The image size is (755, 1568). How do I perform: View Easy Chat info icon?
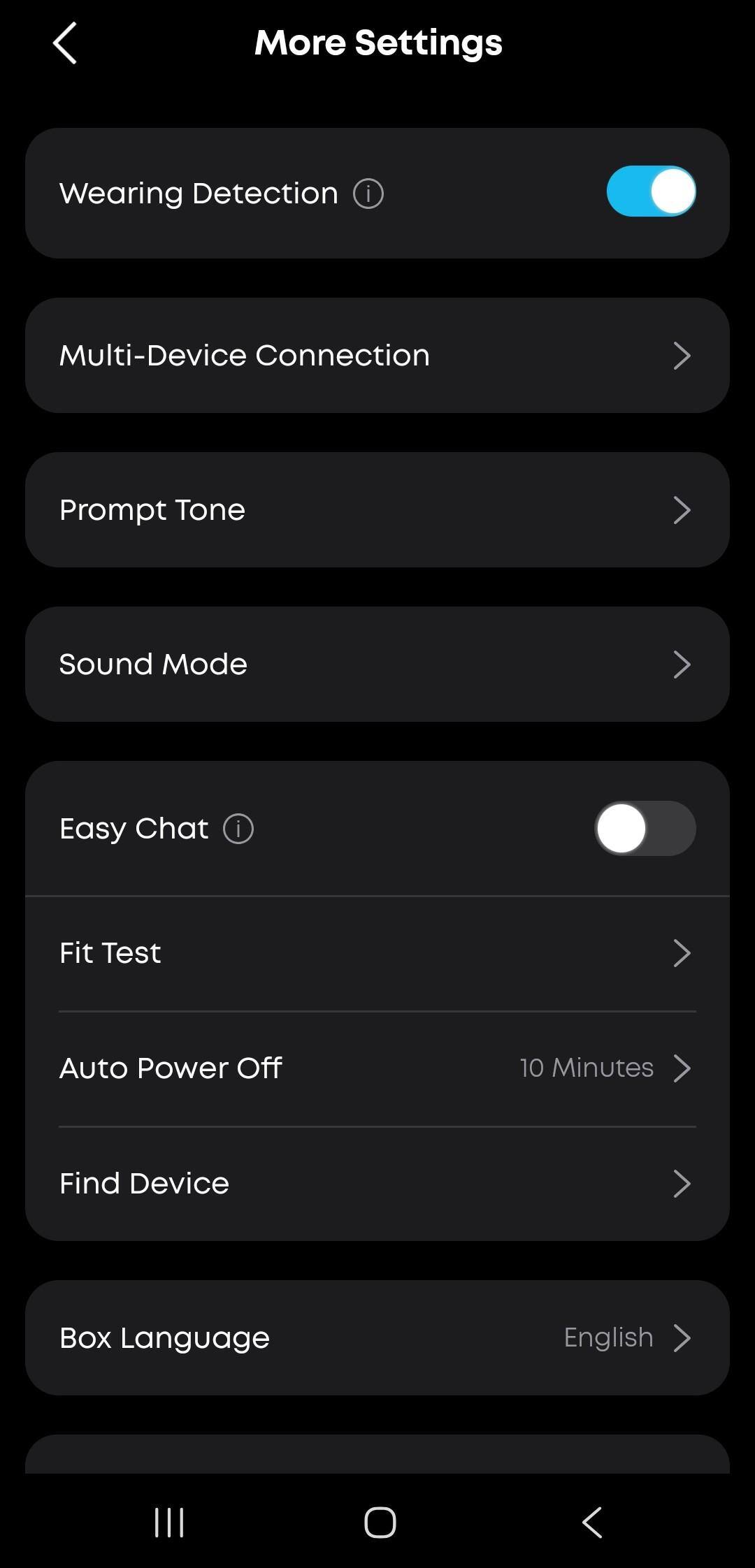tap(238, 829)
